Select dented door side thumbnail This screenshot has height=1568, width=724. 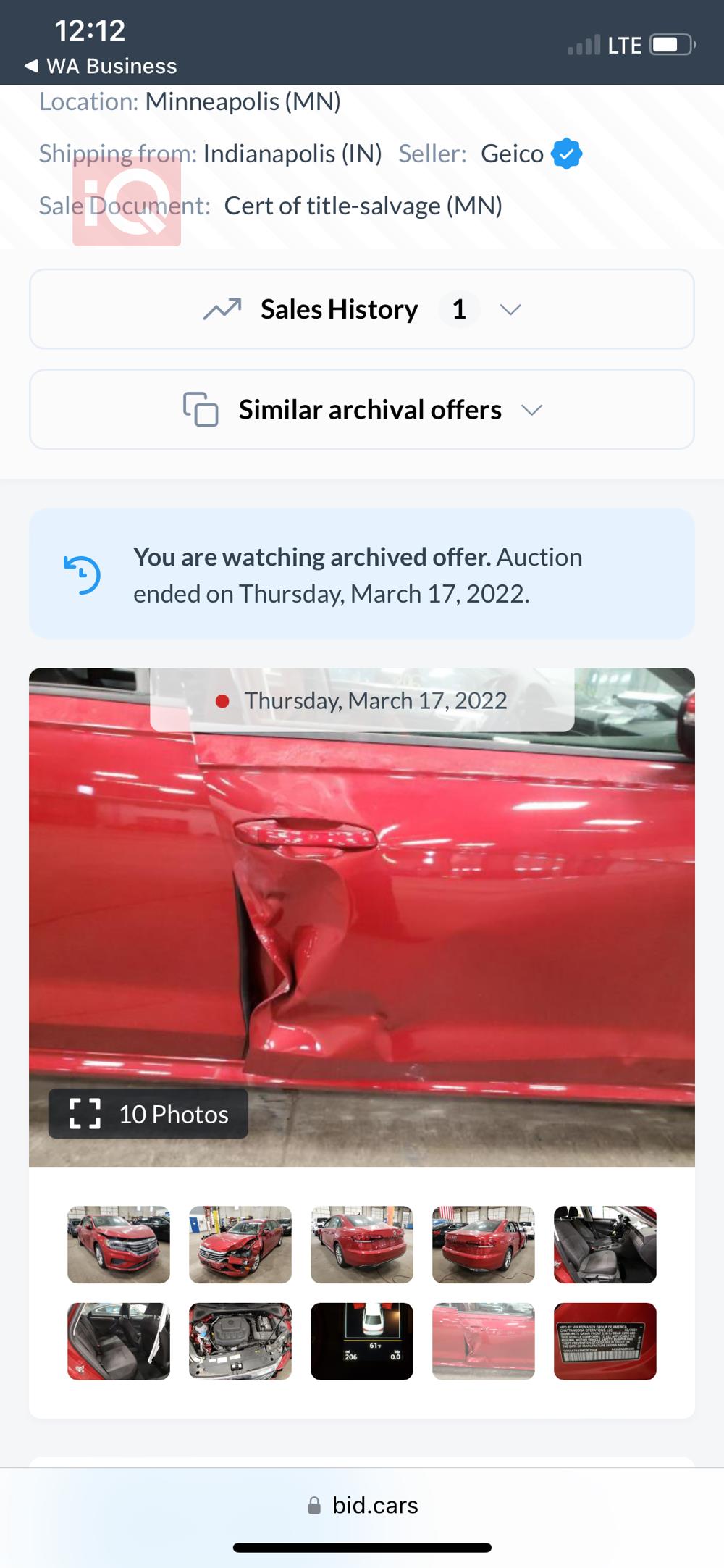pos(484,1341)
